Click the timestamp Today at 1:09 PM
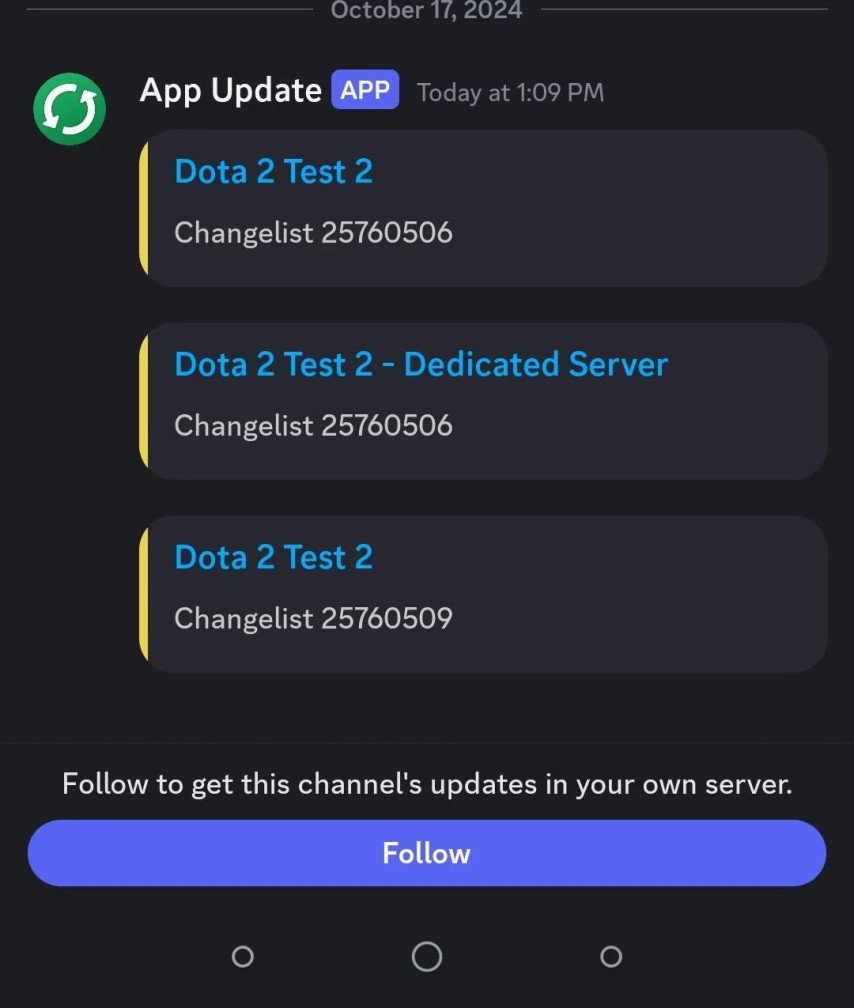The height and width of the screenshot is (1008, 854). coord(509,92)
